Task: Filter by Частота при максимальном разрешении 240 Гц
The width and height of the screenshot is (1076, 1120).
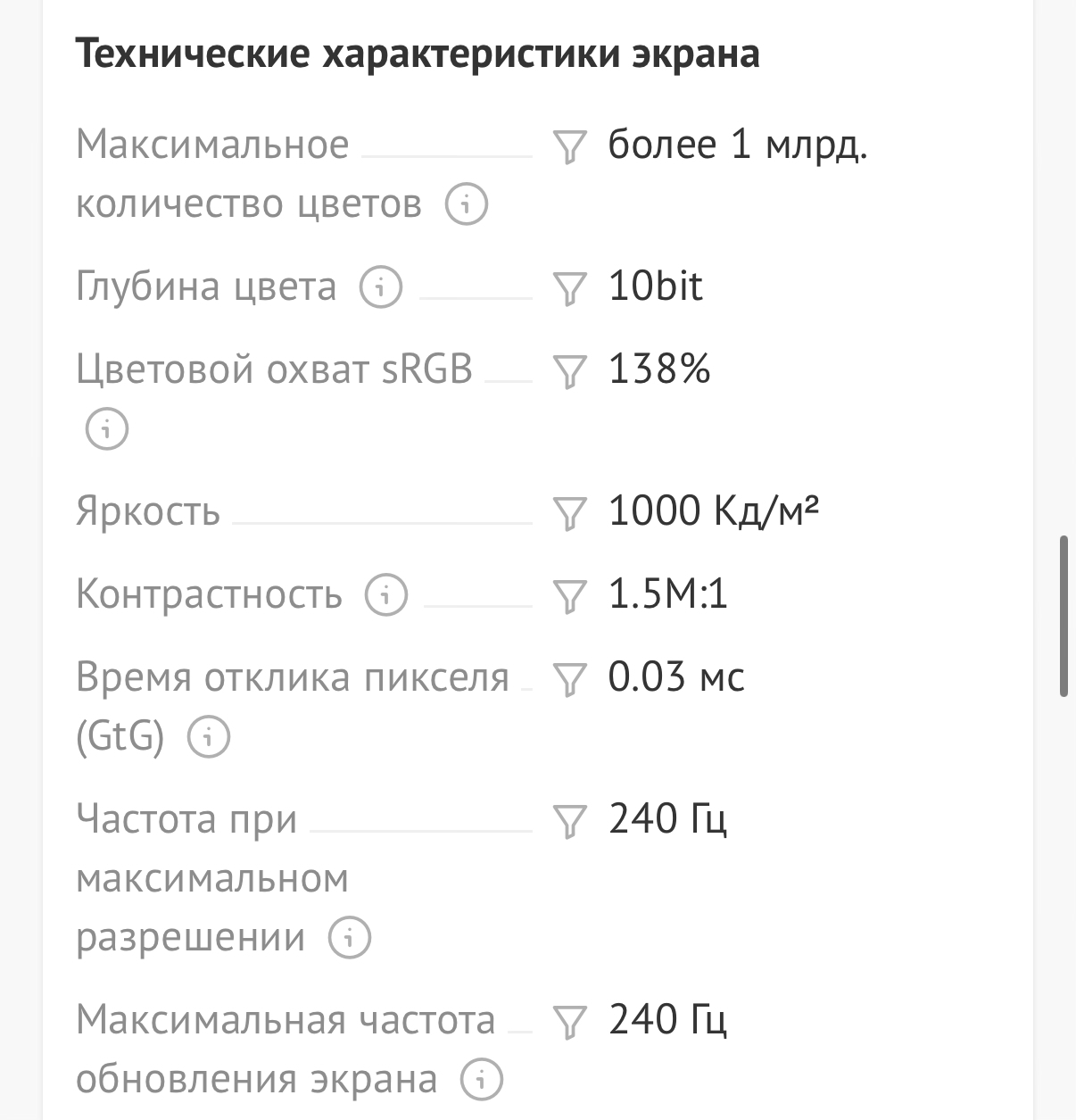Action: point(569,821)
